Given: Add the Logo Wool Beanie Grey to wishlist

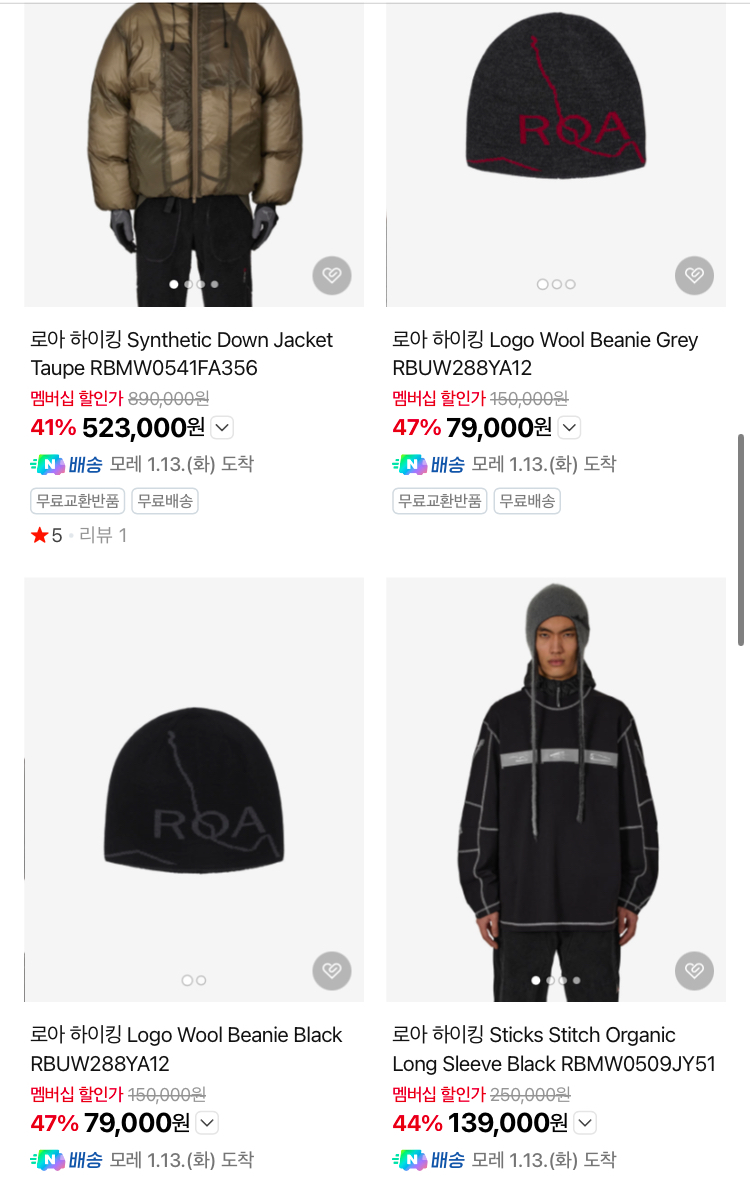Looking at the screenshot, I should pyautogui.click(x=694, y=275).
